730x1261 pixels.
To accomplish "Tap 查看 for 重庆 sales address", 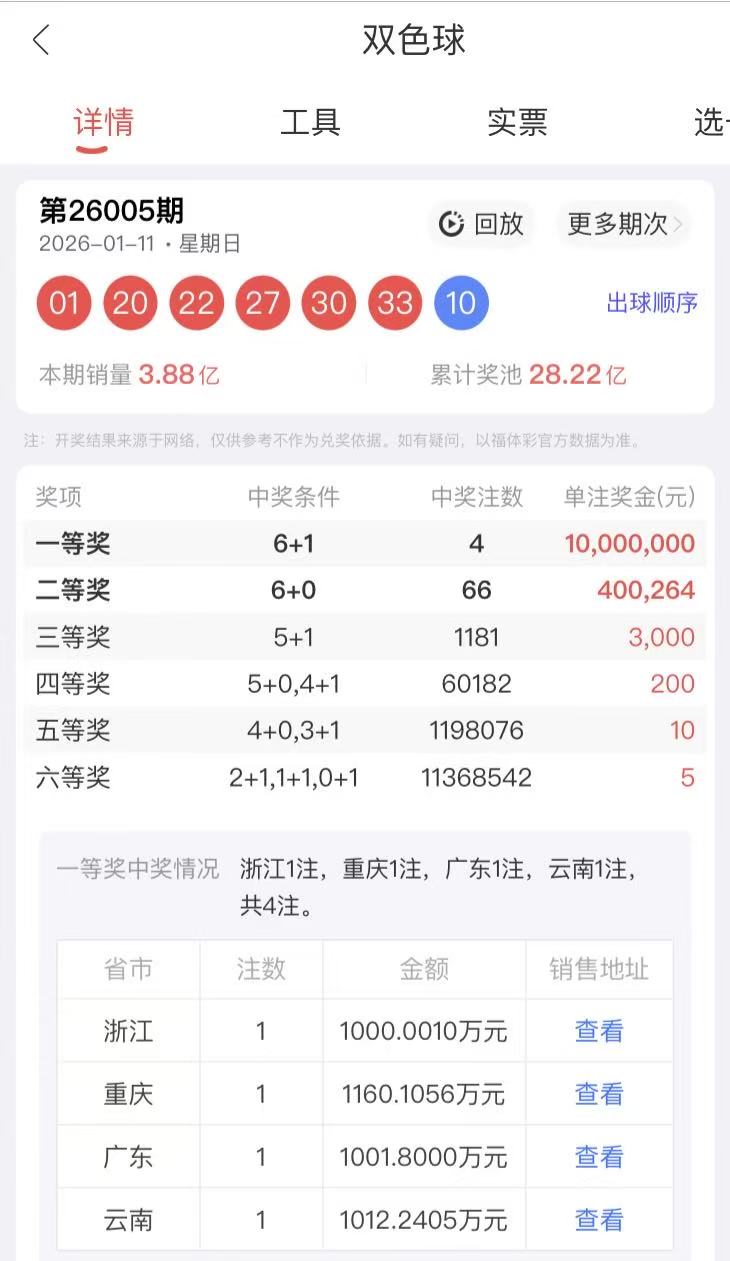I will [599, 1094].
